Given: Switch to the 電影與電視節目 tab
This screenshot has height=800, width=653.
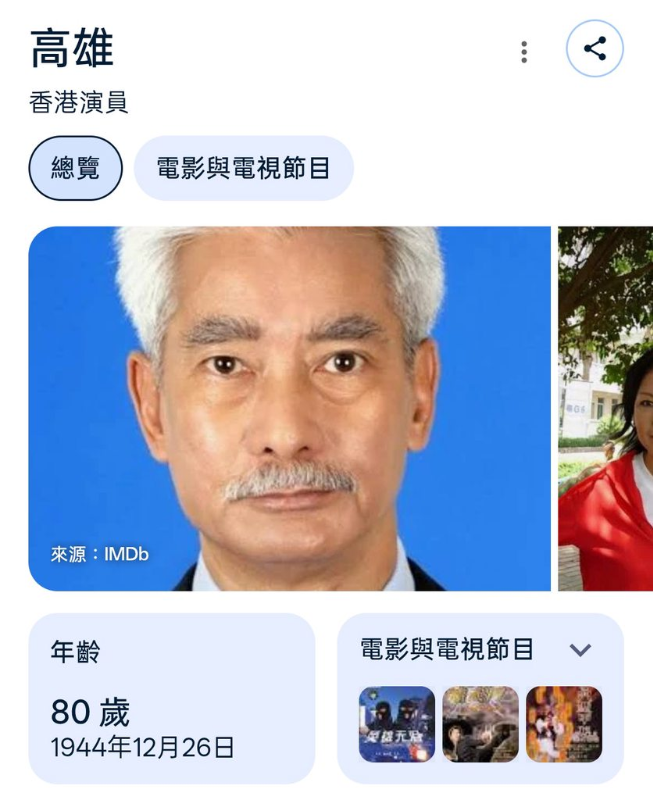Looking at the screenshot, I should click(243, 168).
